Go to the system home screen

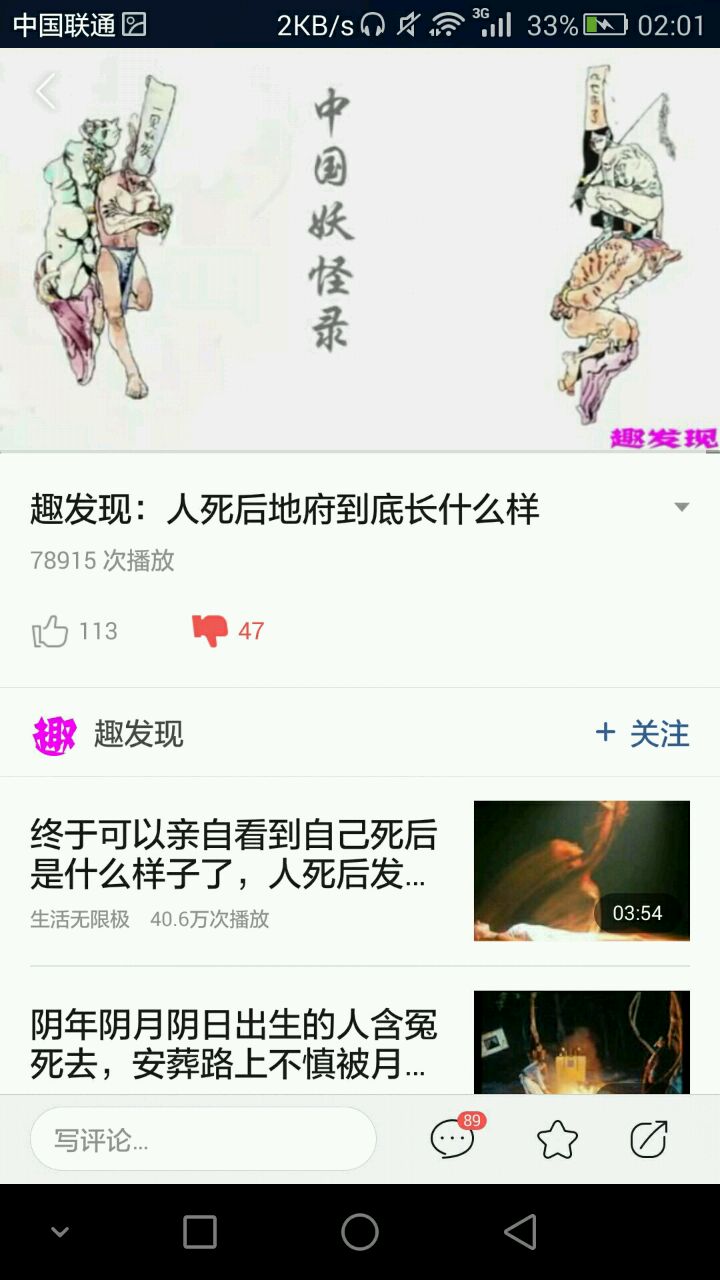pyautogui.click(x=360, y=1232)
